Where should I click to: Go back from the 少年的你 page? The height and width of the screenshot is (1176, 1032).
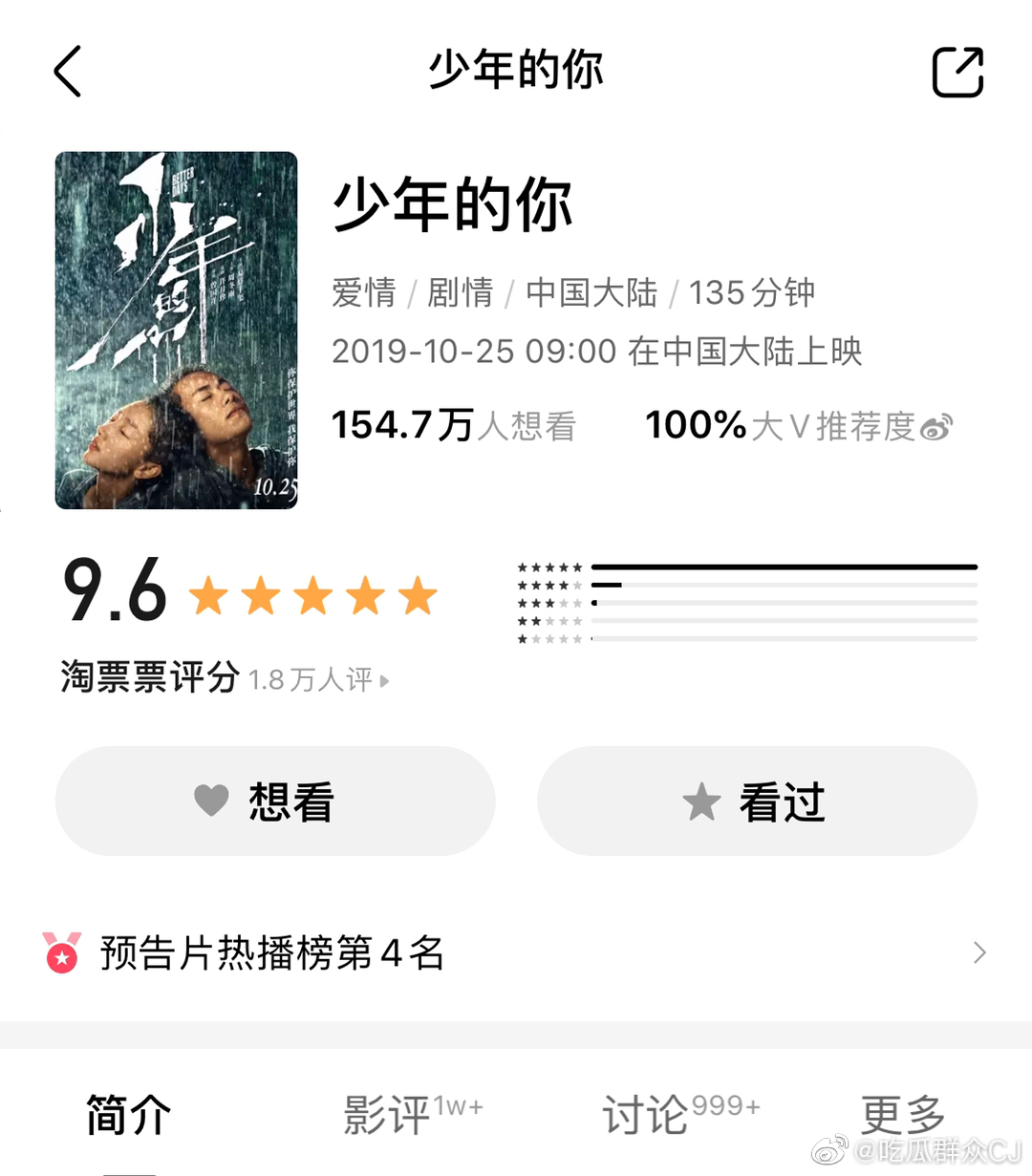coord(68,72)
